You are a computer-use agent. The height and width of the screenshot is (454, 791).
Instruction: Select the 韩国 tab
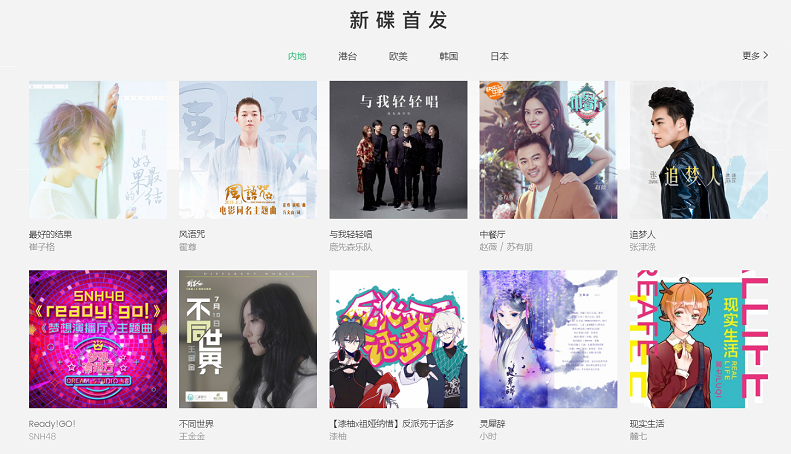[449, 56]
